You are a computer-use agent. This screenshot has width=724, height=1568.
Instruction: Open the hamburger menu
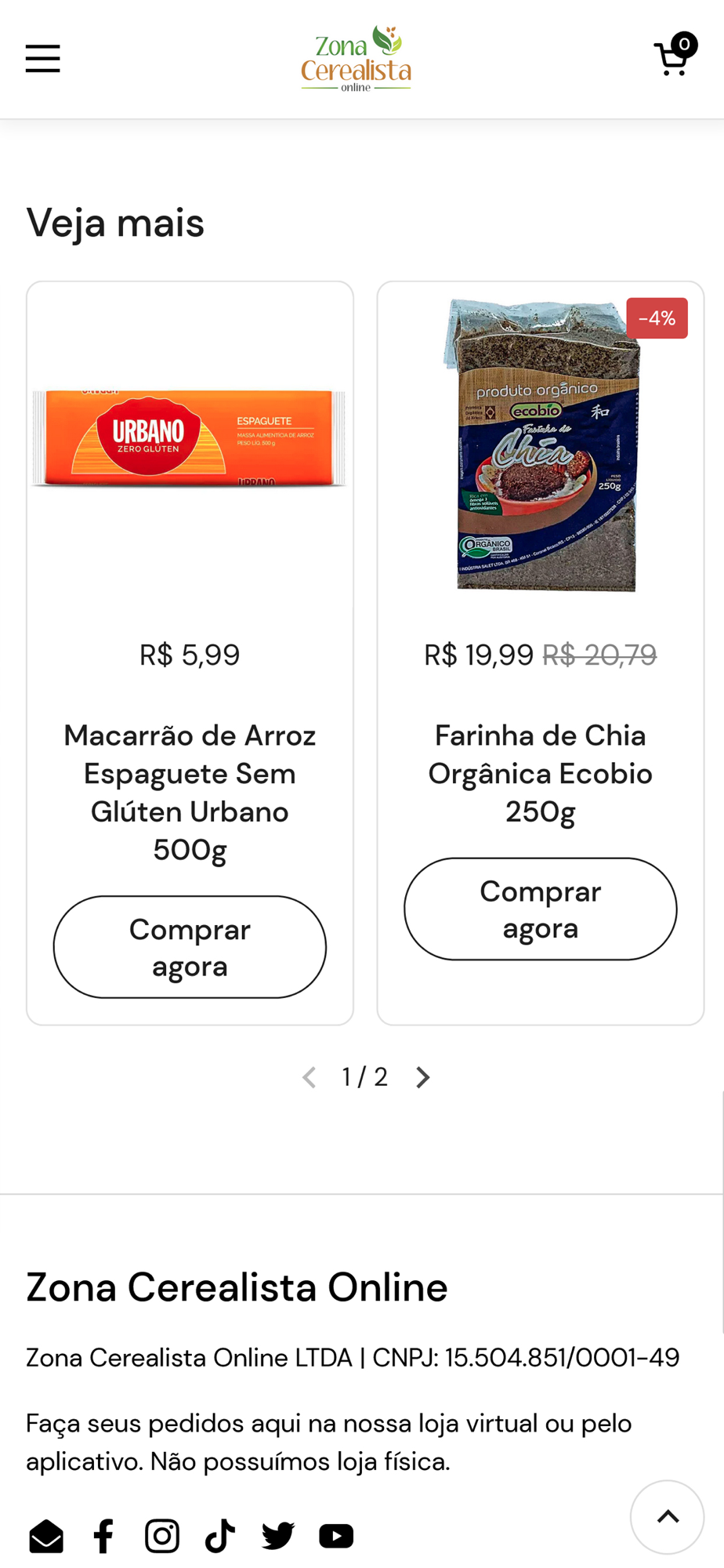coord(42,59)
